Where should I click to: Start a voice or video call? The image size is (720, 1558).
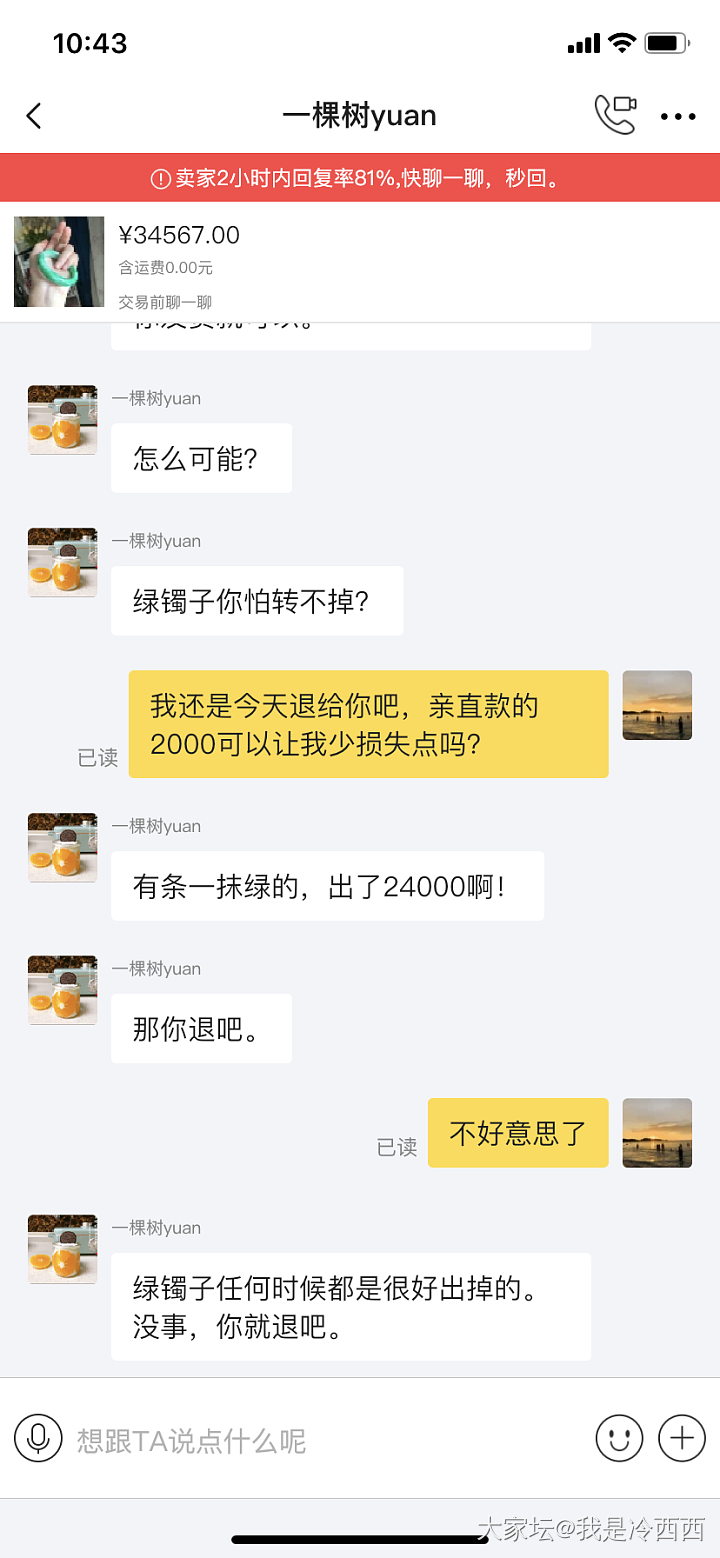point(615,115)
